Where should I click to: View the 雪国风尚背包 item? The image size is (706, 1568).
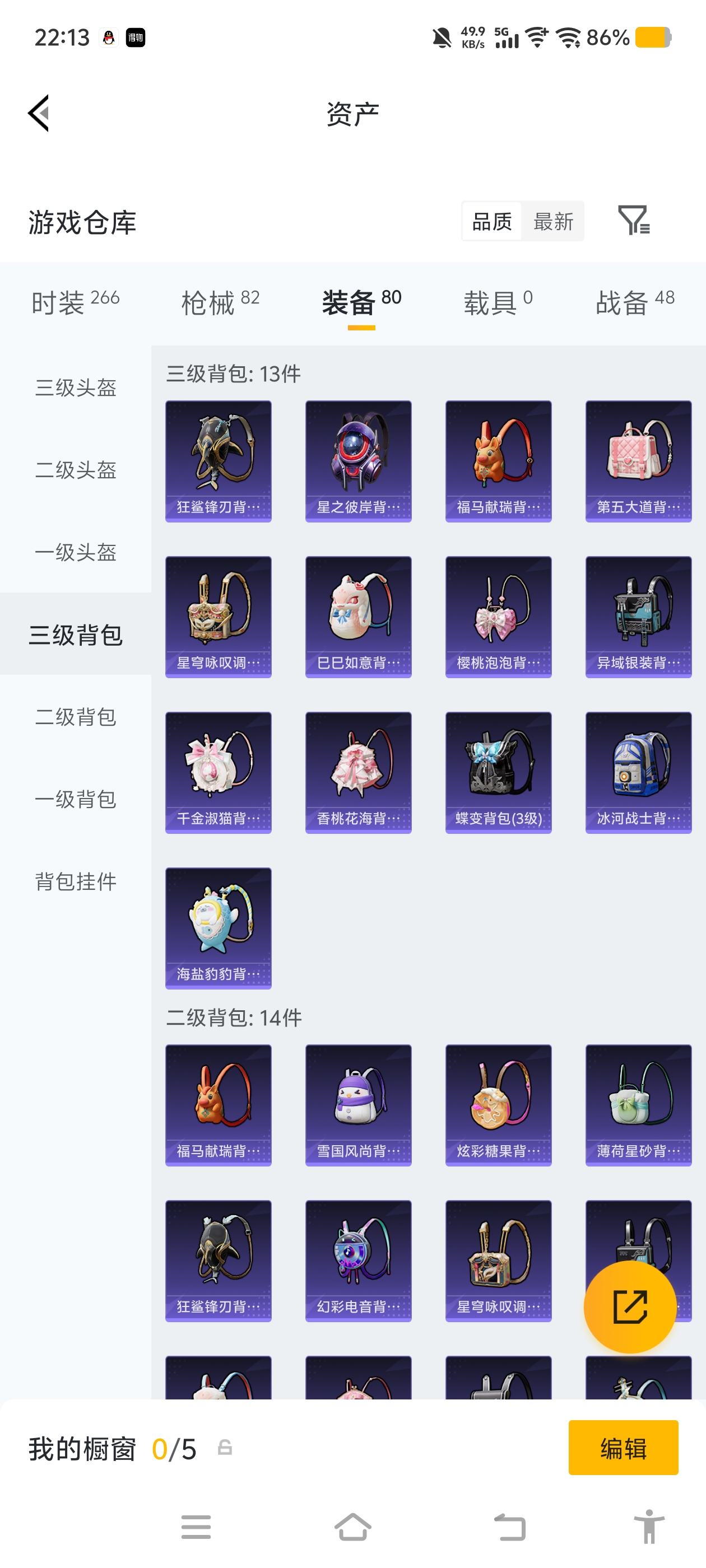click(x=358, y=1105)
